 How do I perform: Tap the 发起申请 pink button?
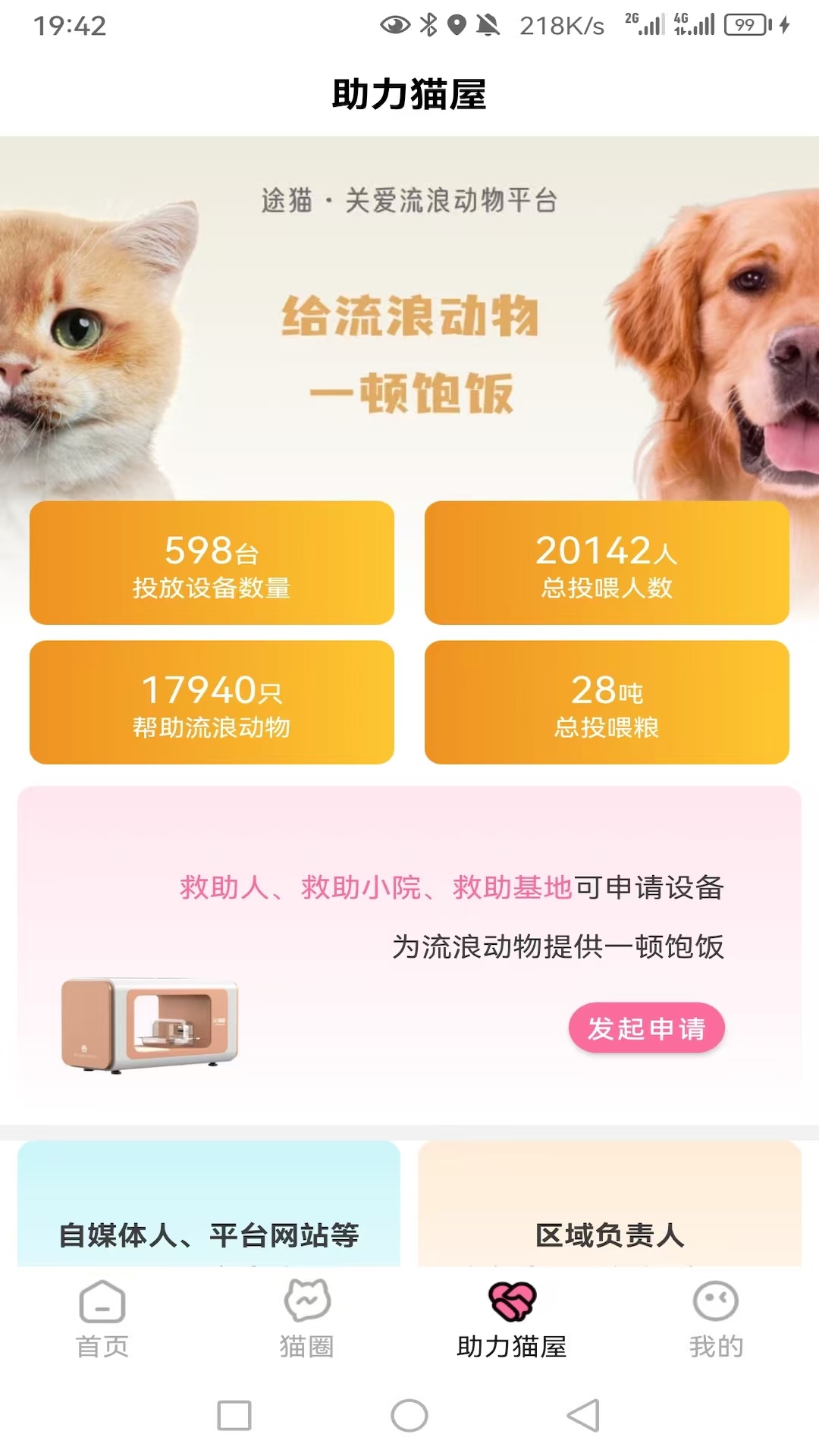648,1029
